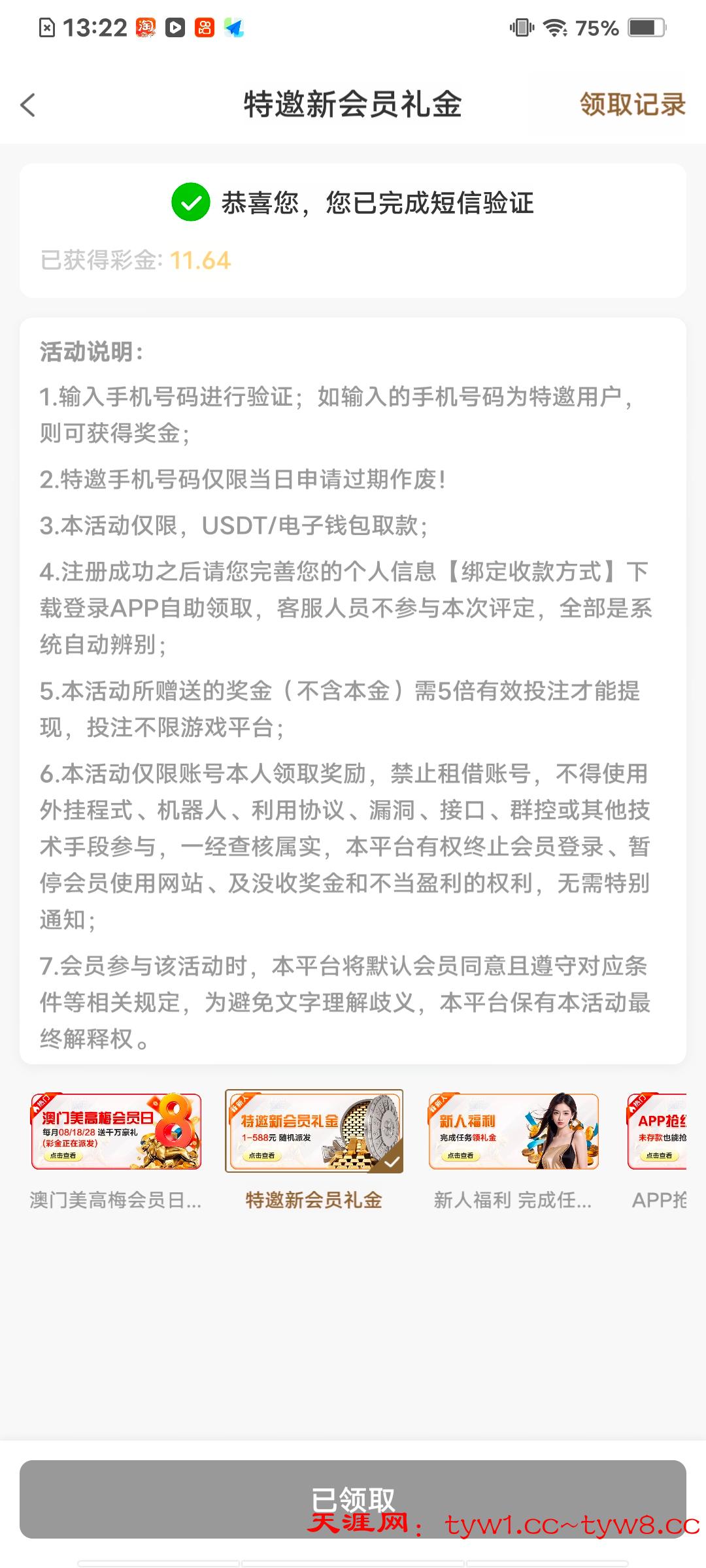Viewport: 706px width, 1568px height.
Task: Open the 澳门美高梅会员日 promotion card
Action: (116, 1131)
